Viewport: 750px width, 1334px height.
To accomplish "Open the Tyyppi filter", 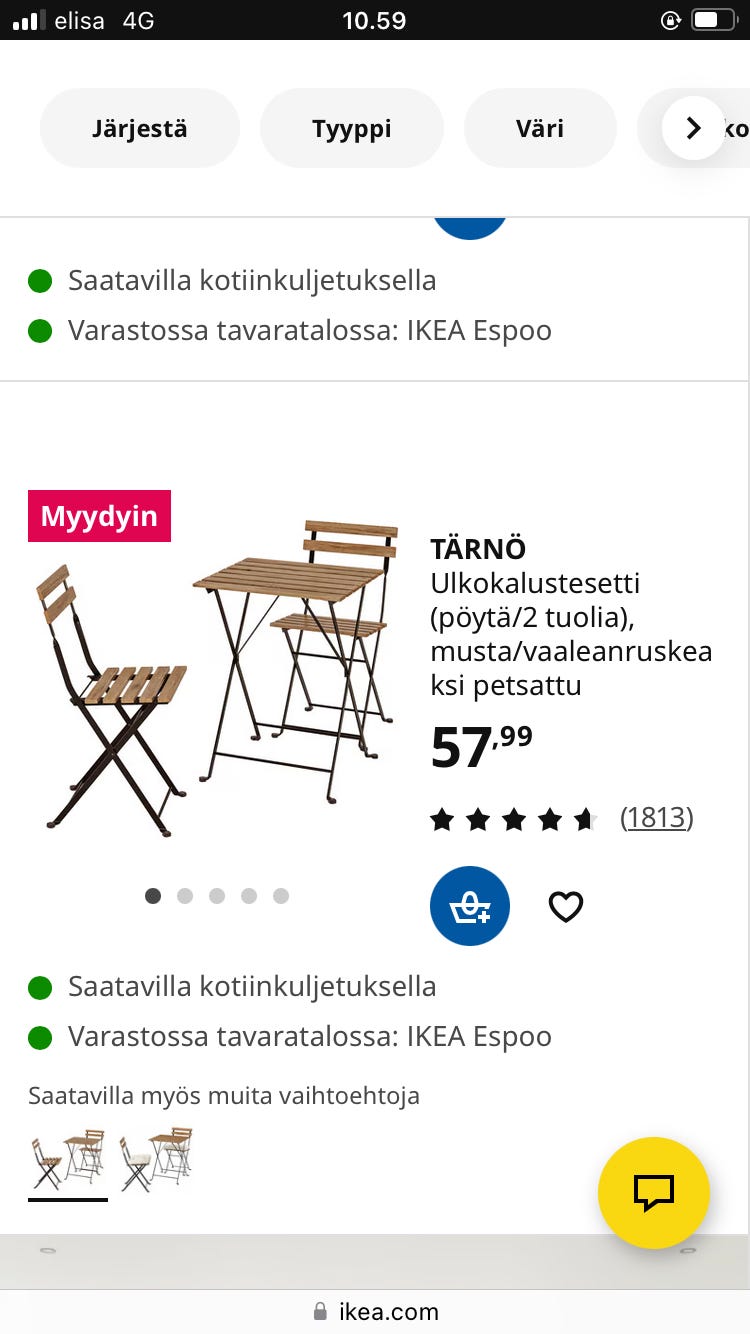I will (352, 128).
